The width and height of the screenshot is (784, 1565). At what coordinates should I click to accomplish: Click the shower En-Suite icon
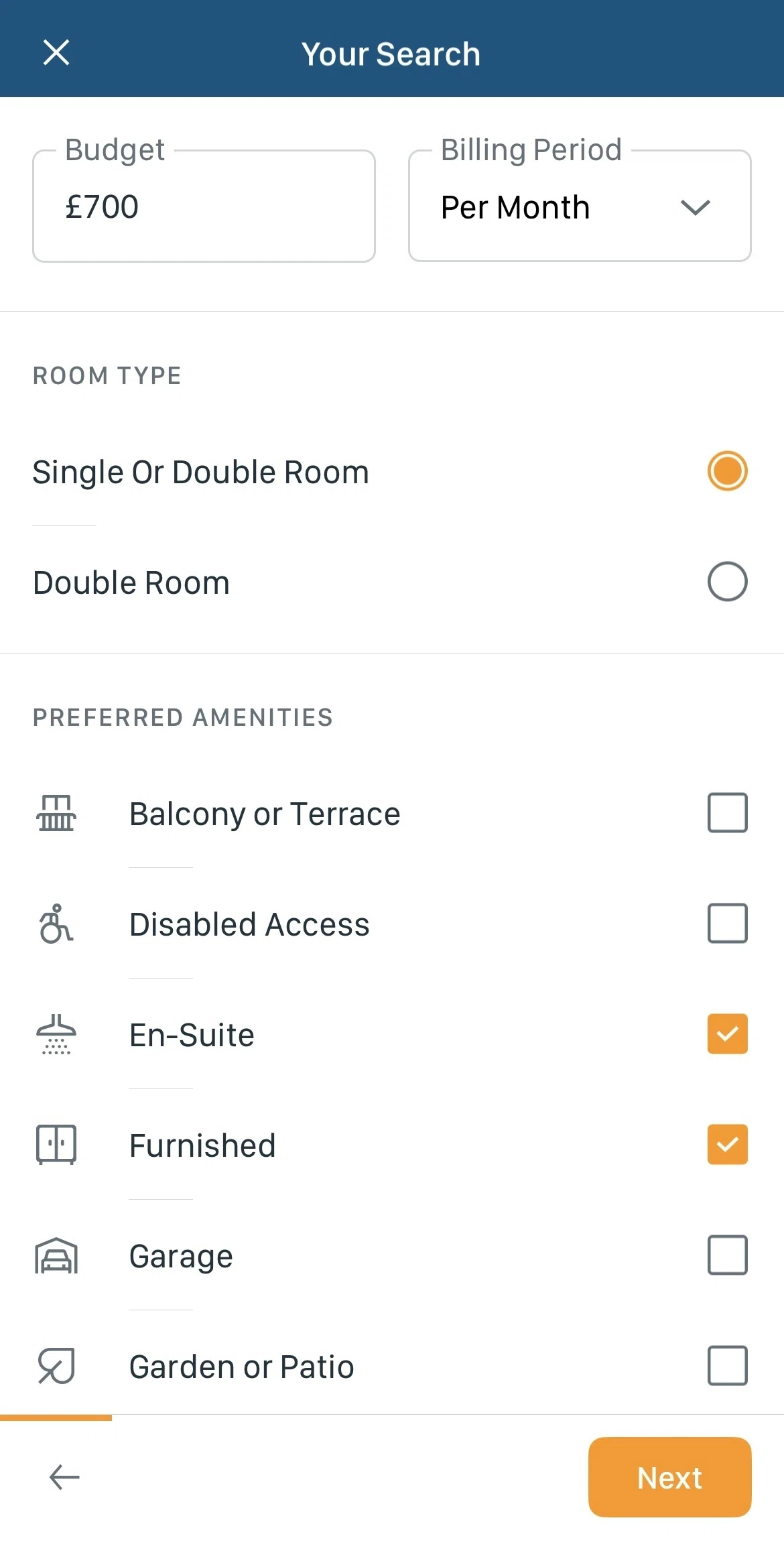click(56, 1034)
